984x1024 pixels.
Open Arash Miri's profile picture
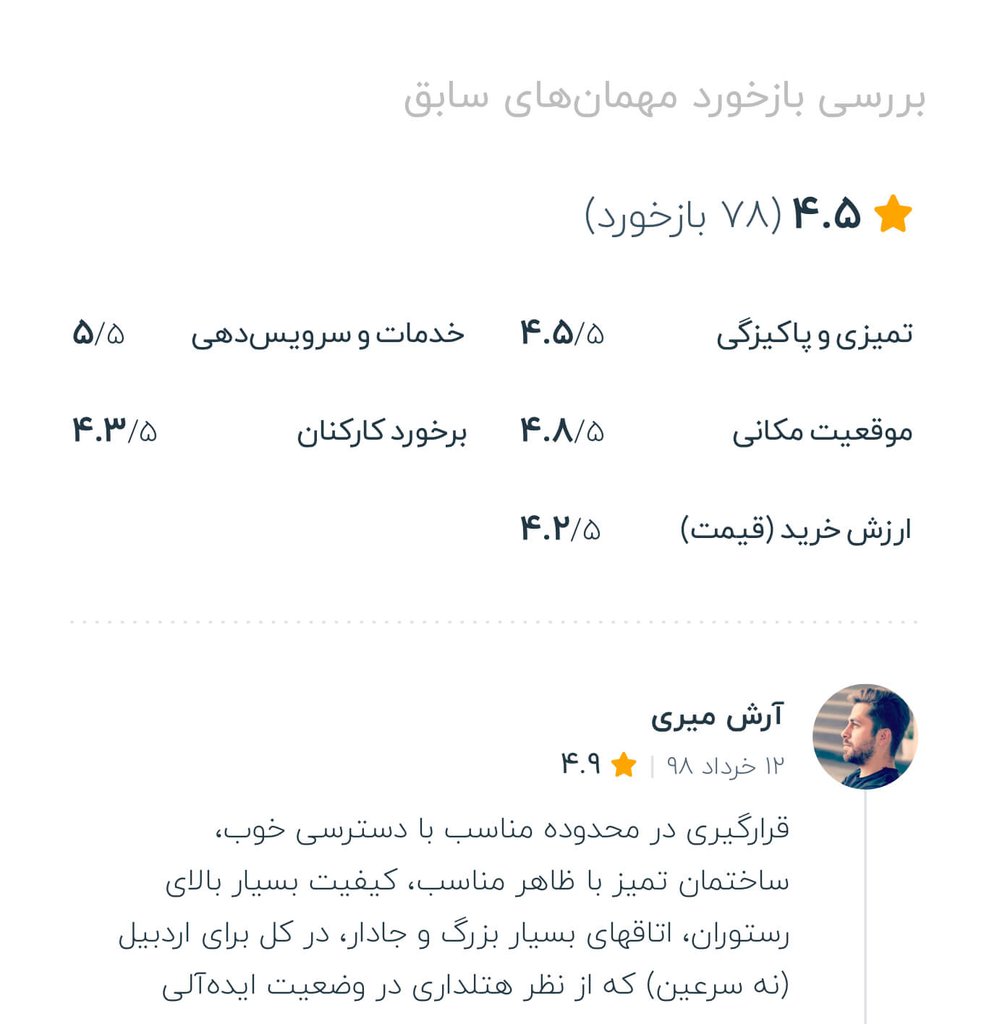pos(864,737)
